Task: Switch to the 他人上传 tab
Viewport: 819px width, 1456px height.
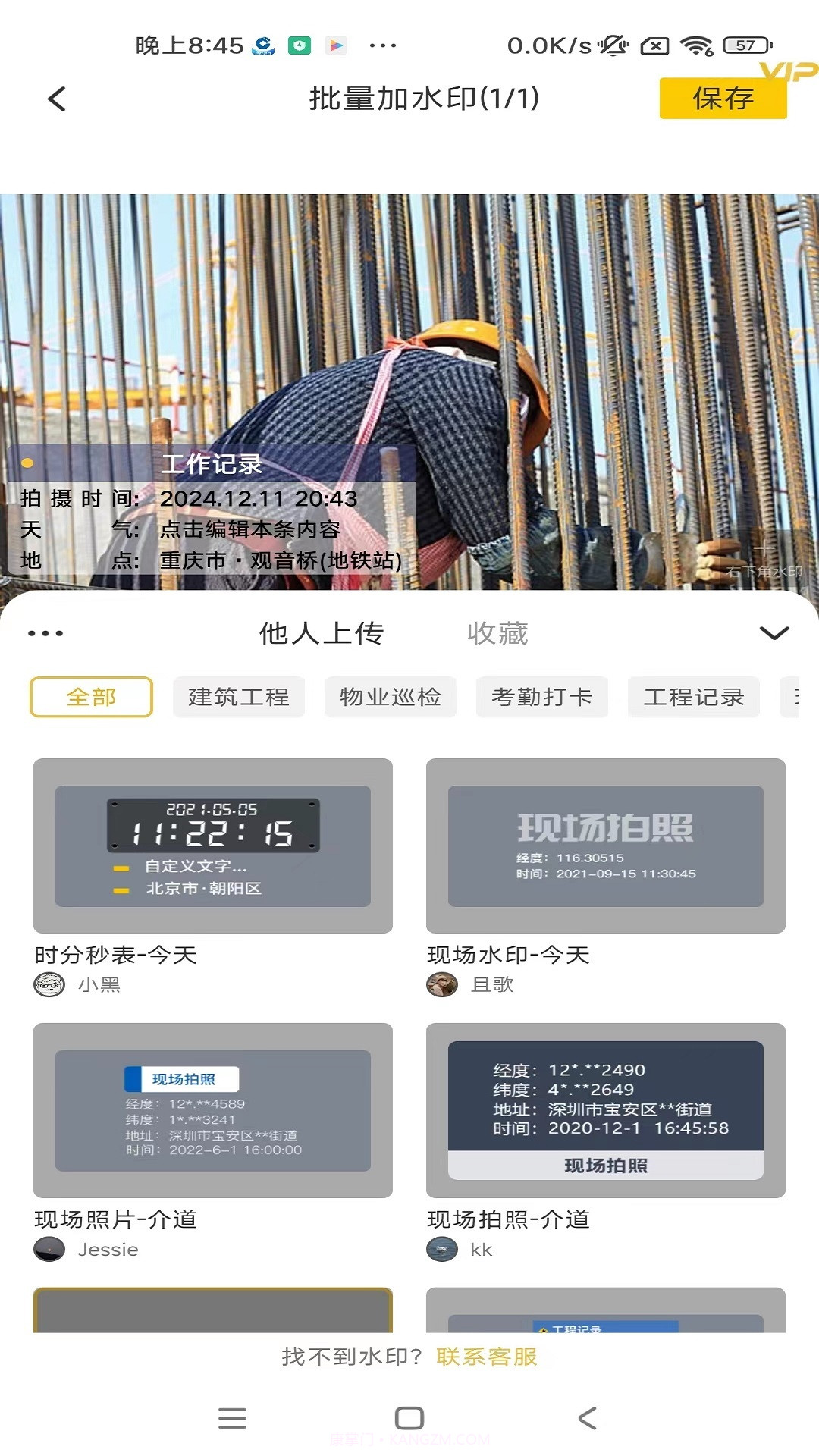Action: coord(321,634)
